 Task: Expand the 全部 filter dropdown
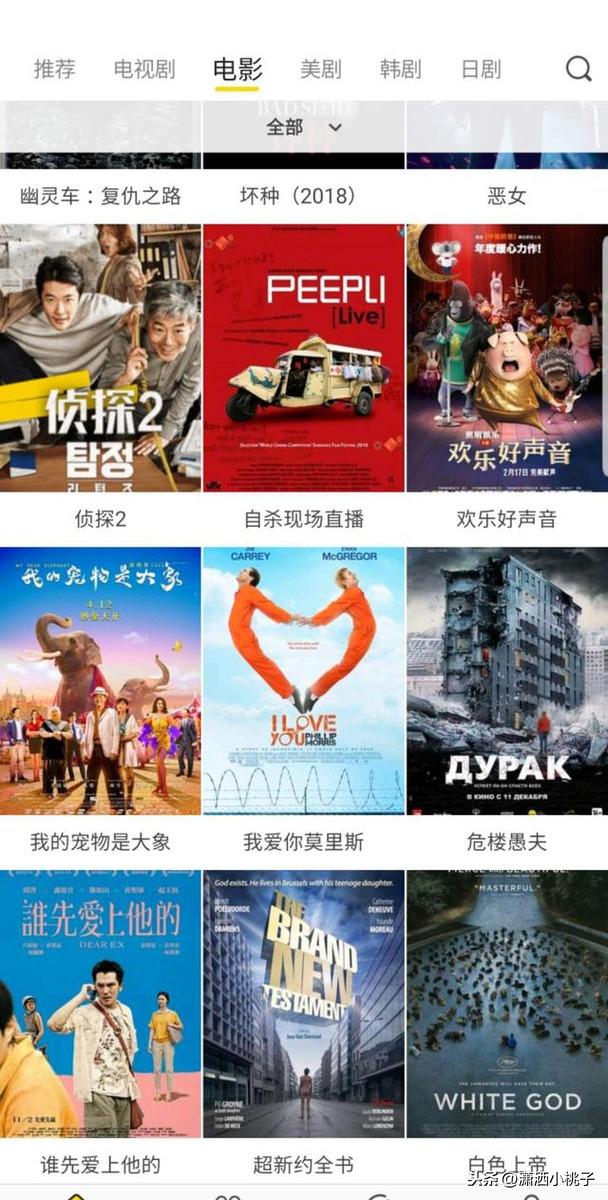point(303,127)
